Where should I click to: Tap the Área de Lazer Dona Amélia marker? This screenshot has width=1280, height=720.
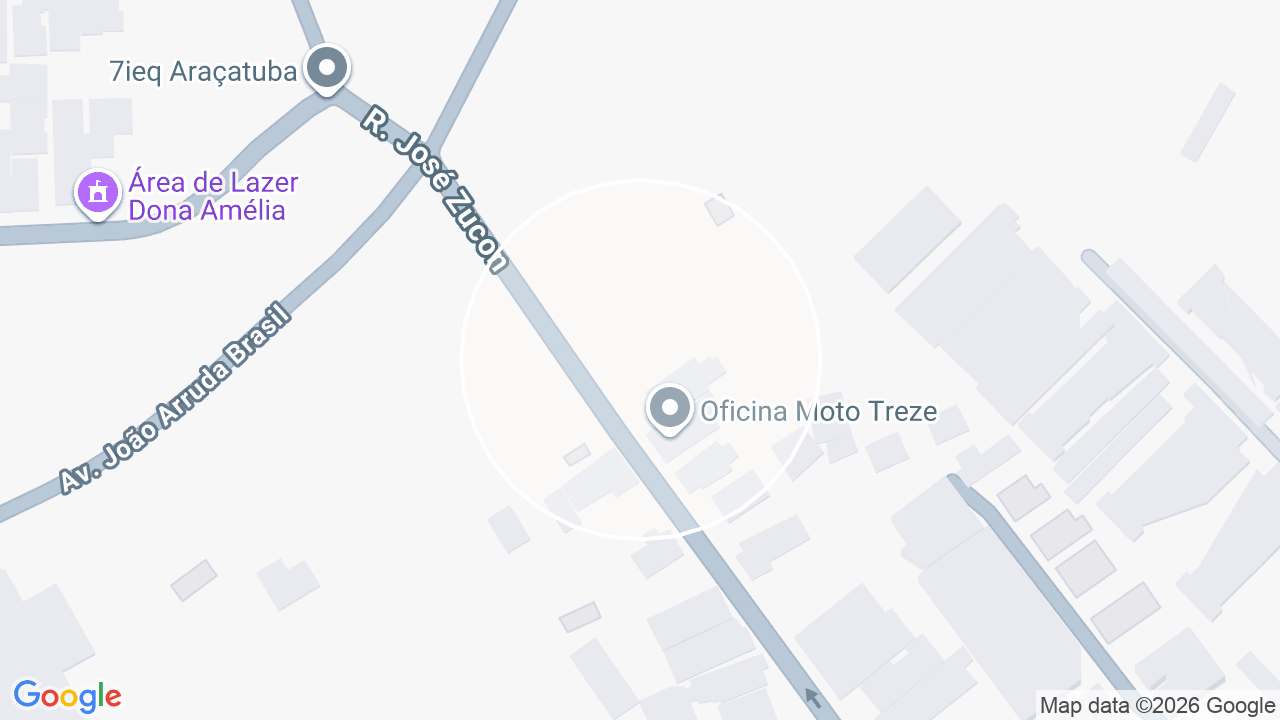tap(98, 193)
